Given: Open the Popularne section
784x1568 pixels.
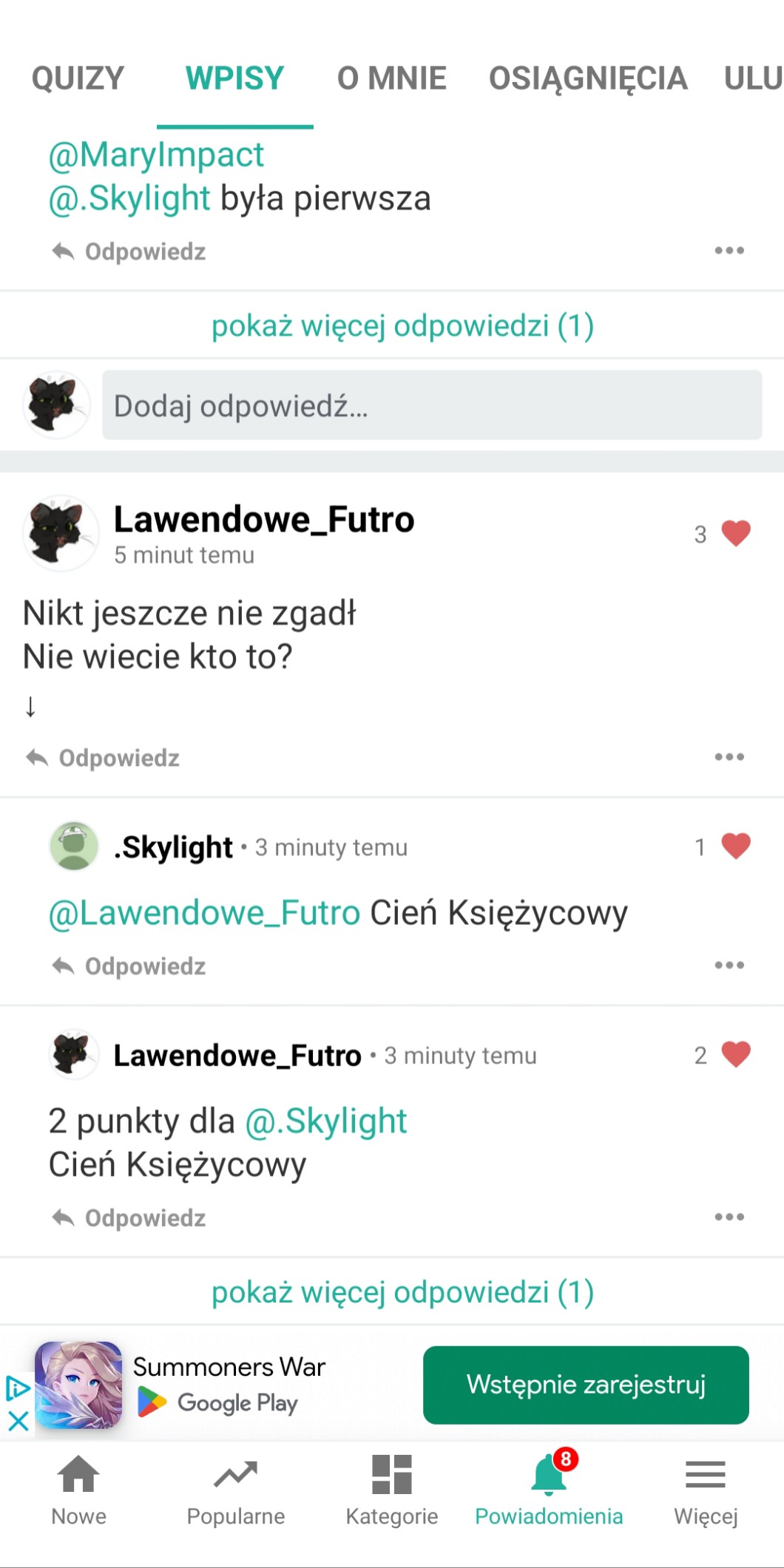Looking at the screenshot, I should (235, 1489).
